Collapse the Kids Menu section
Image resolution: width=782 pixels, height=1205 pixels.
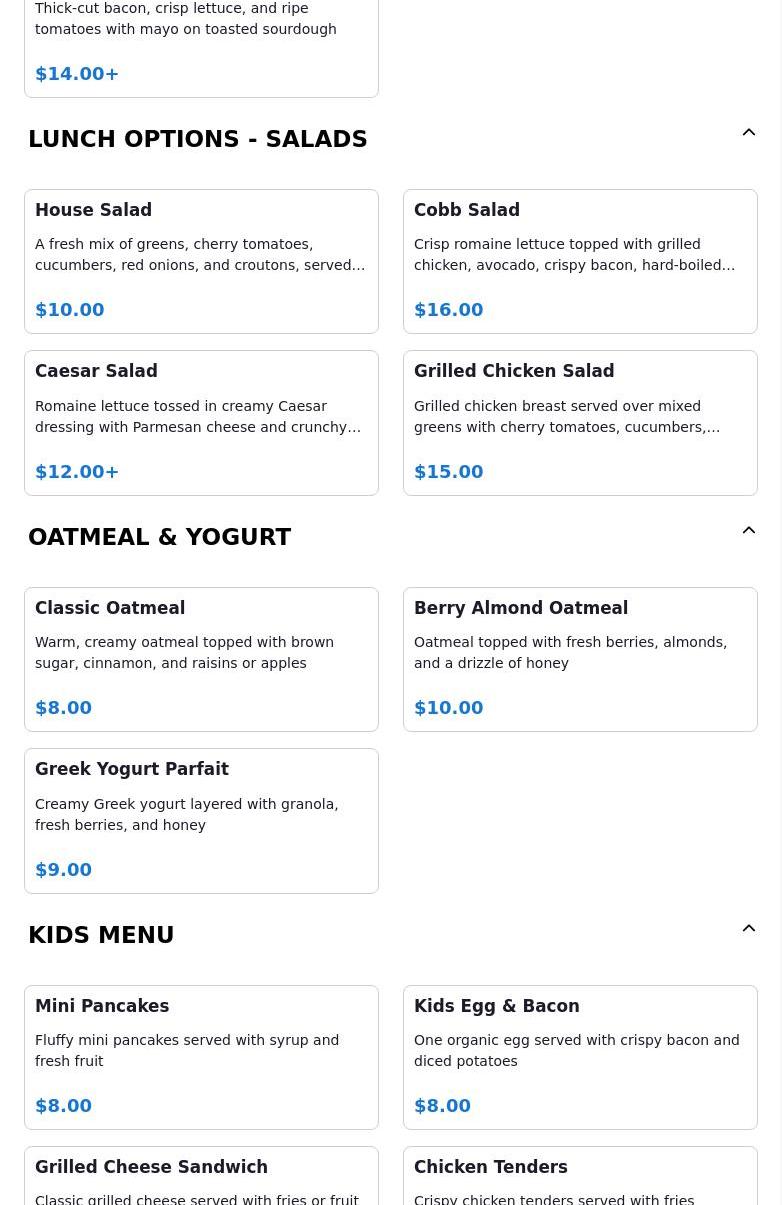pos(748,929)
